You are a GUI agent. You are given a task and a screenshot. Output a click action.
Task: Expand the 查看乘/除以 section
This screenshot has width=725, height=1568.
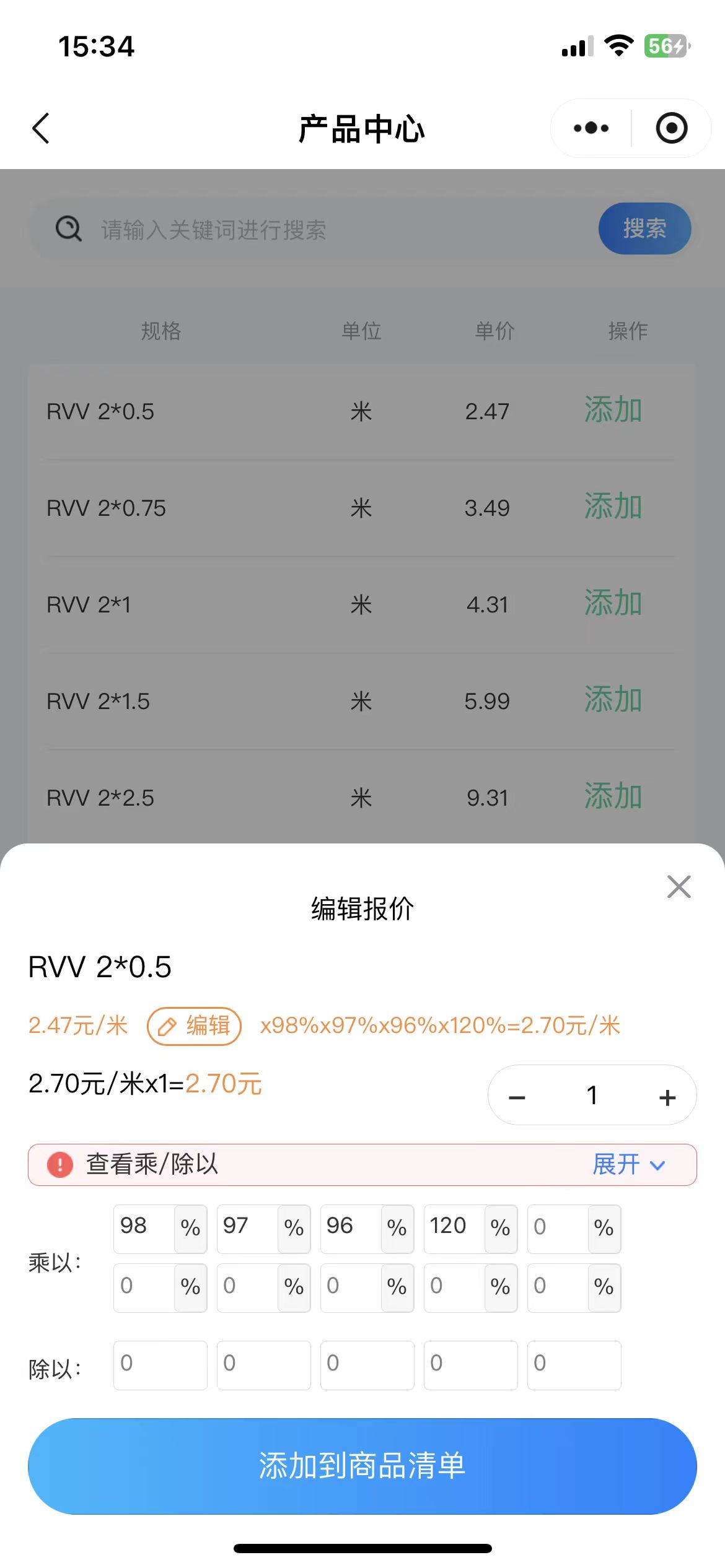628,1165
